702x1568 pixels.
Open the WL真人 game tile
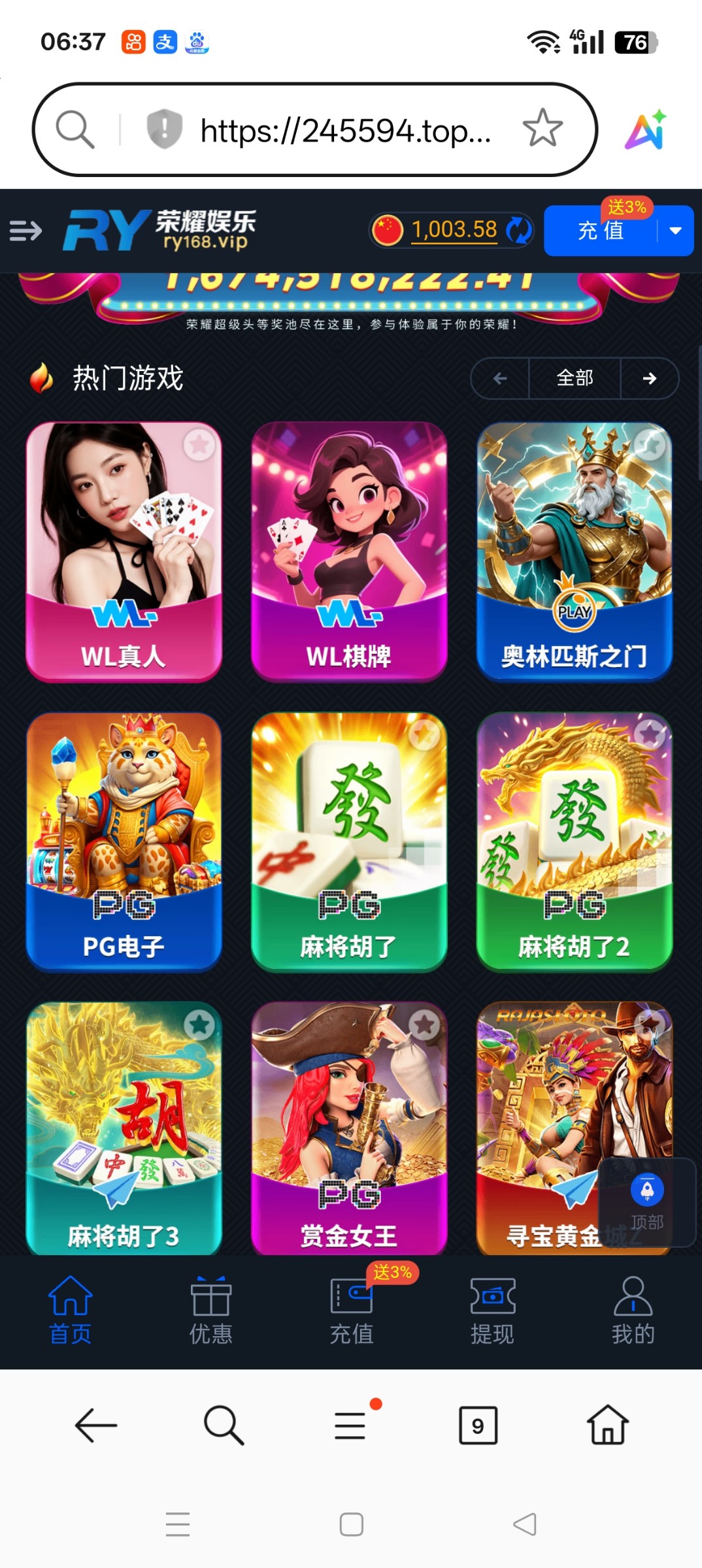[x=124, y=552]
